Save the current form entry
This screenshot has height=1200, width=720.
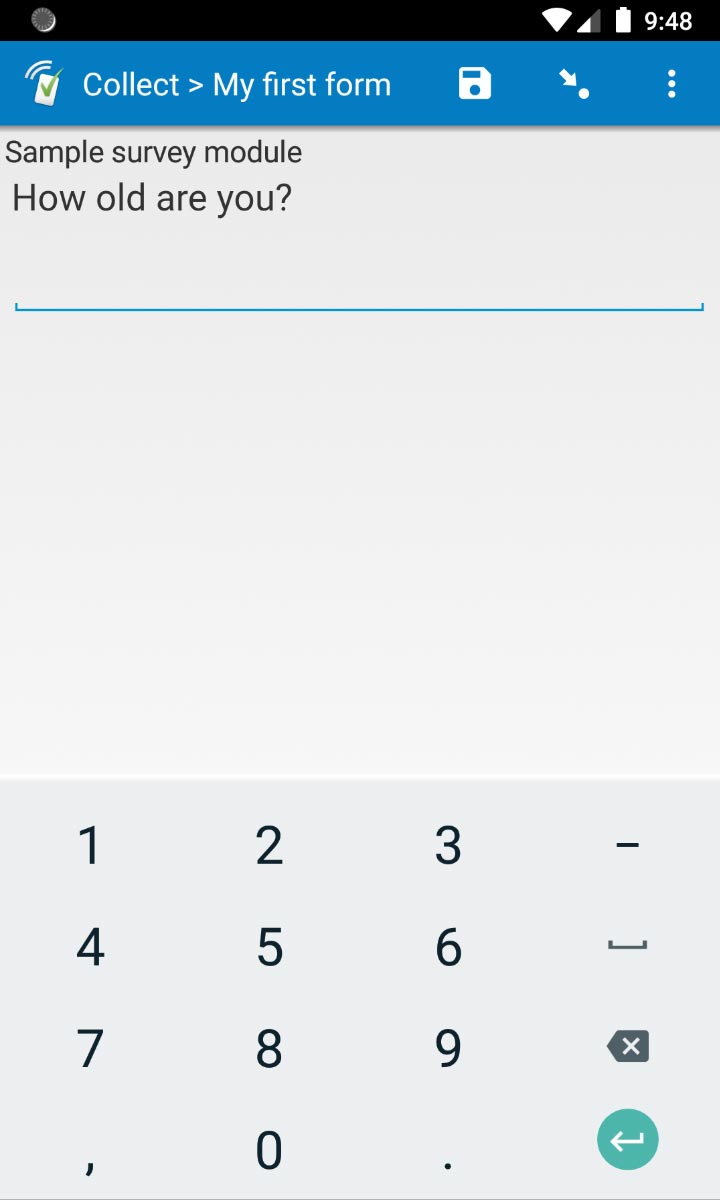click(474, 83)
